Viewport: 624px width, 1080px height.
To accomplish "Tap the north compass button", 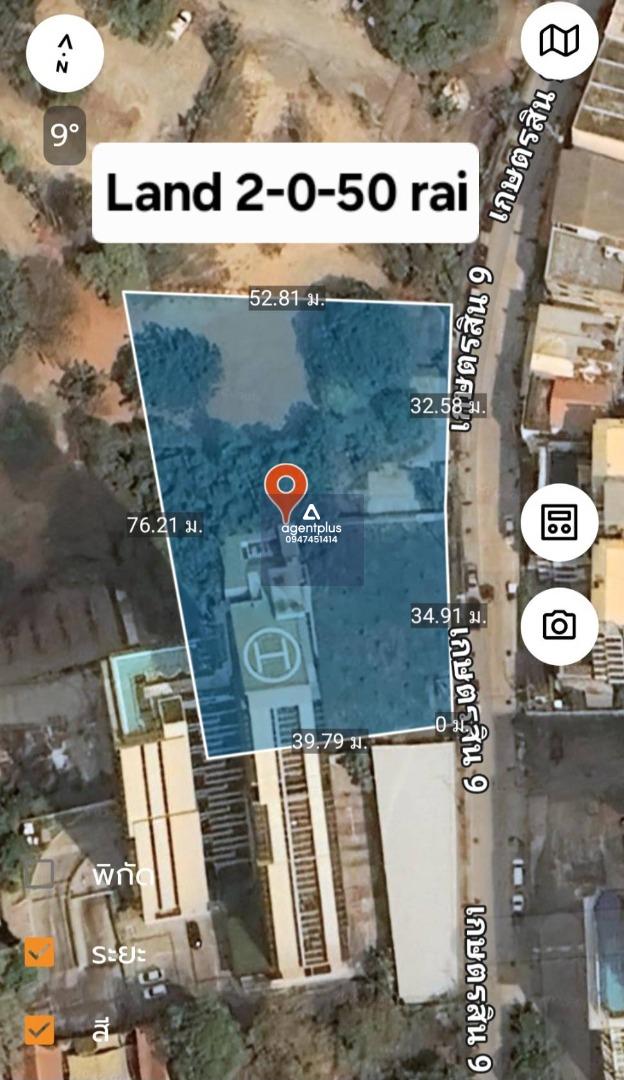I will (65, 54).
